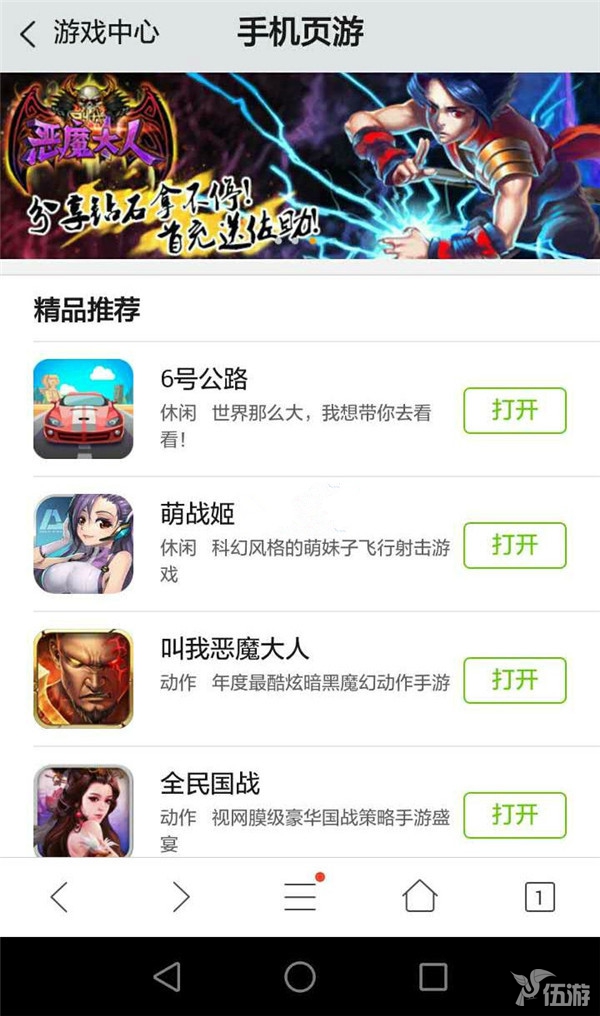This screenshot has width=600, height=1016.
Task: Tap the system home button
Action: 300,976
